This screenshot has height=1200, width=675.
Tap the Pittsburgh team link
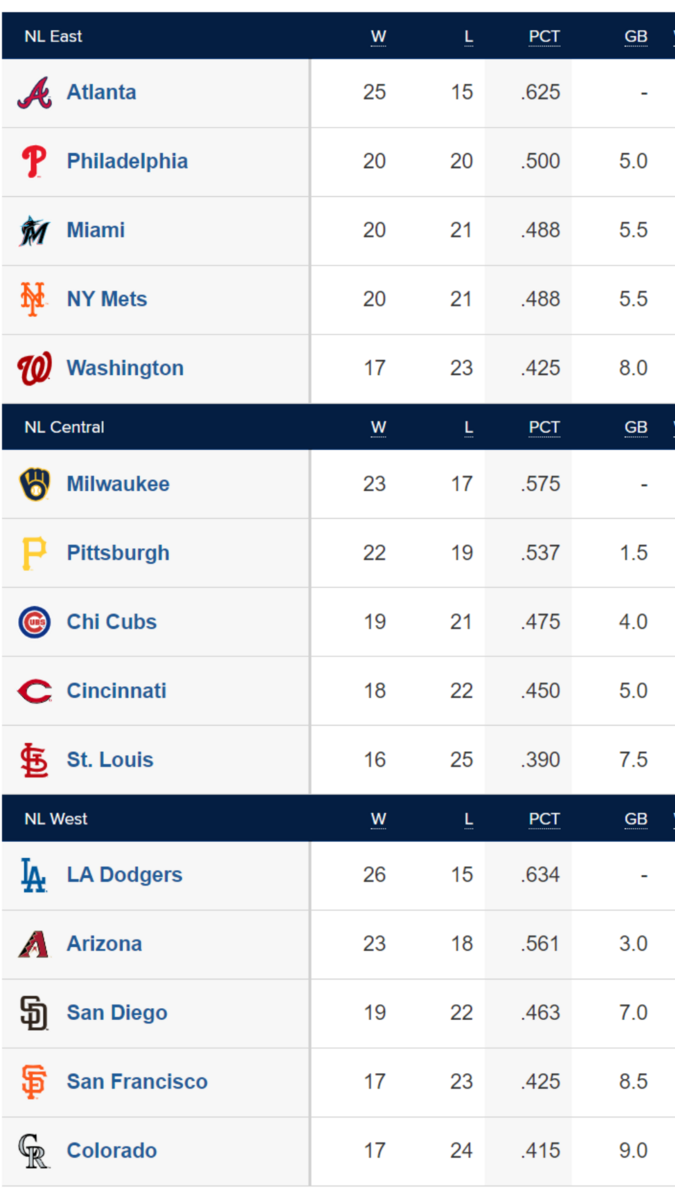(118, 553)
